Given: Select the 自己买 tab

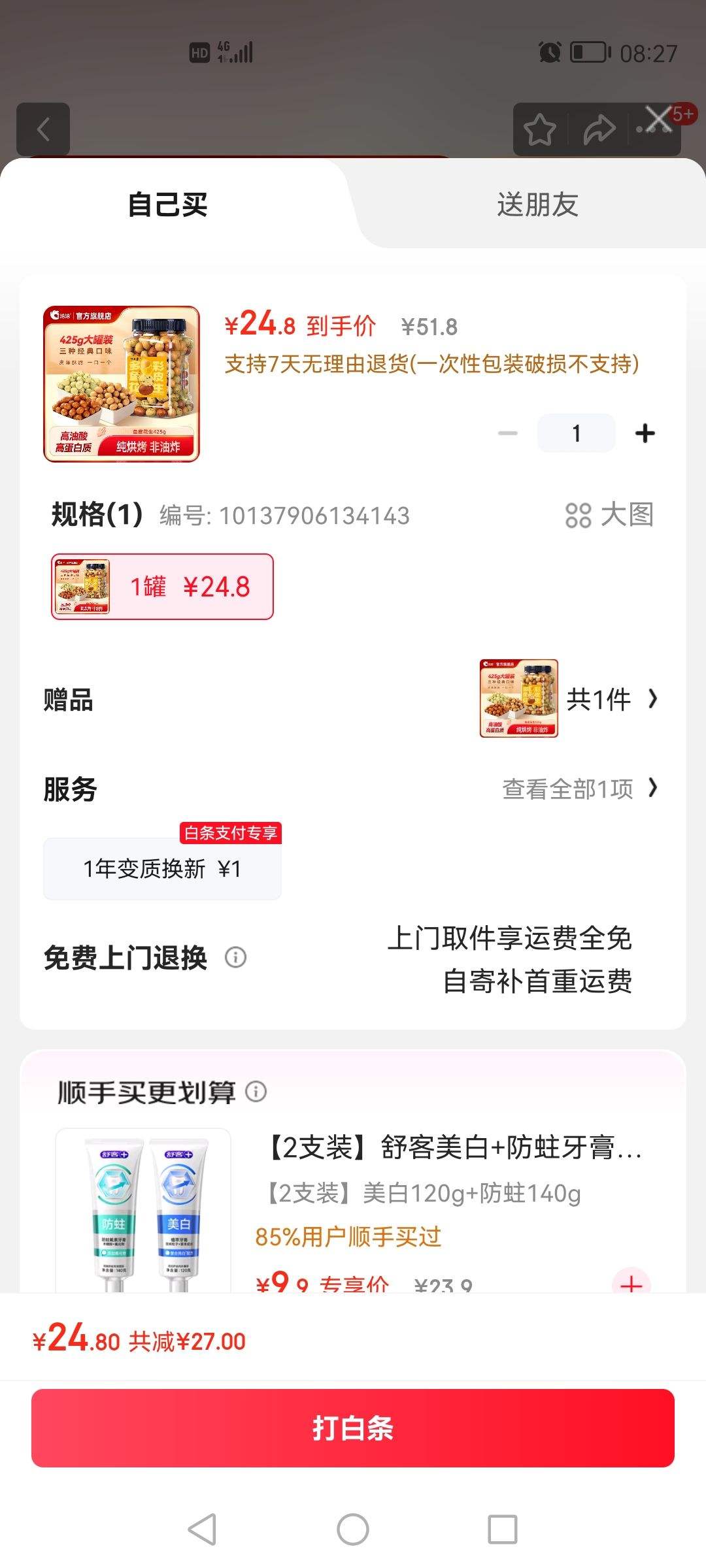Looking at the screenshot, I should pos(168,204).
